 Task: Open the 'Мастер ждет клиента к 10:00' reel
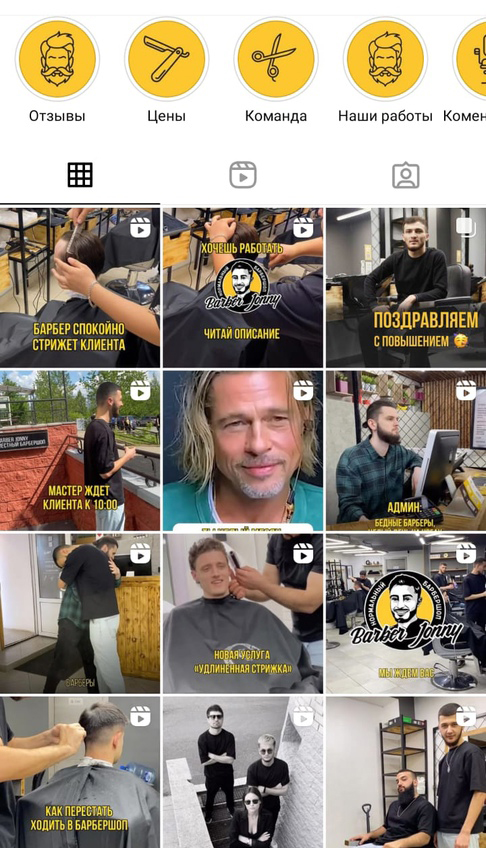80,450
